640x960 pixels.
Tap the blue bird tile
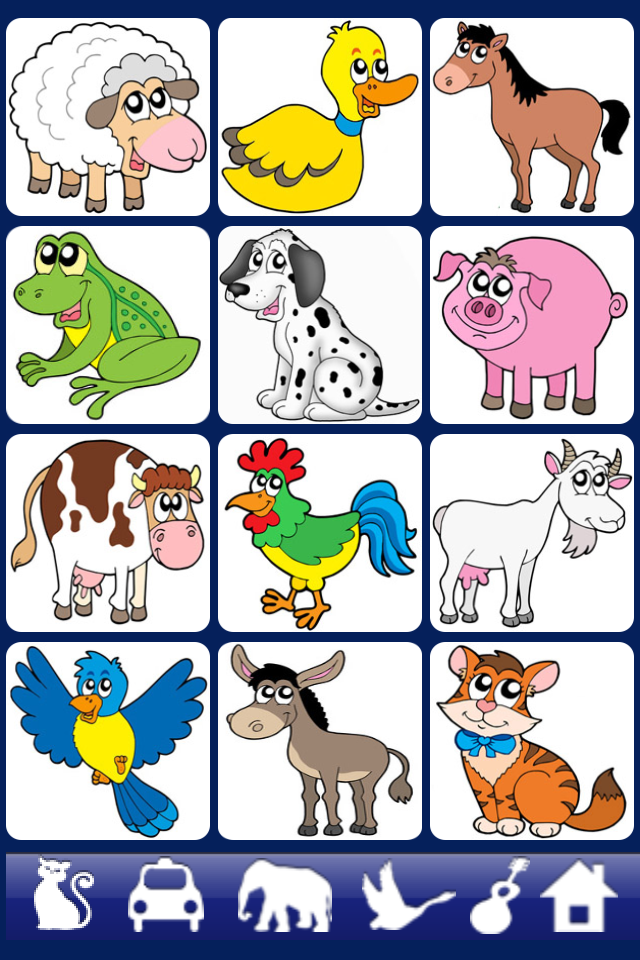[108, 741]
